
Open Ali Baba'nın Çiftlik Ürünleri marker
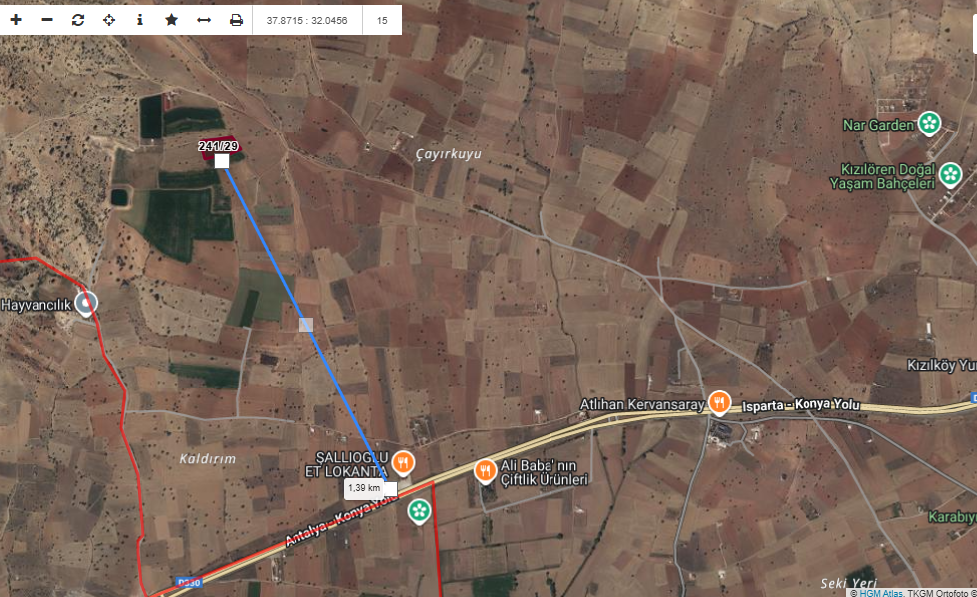click(485, 469)
